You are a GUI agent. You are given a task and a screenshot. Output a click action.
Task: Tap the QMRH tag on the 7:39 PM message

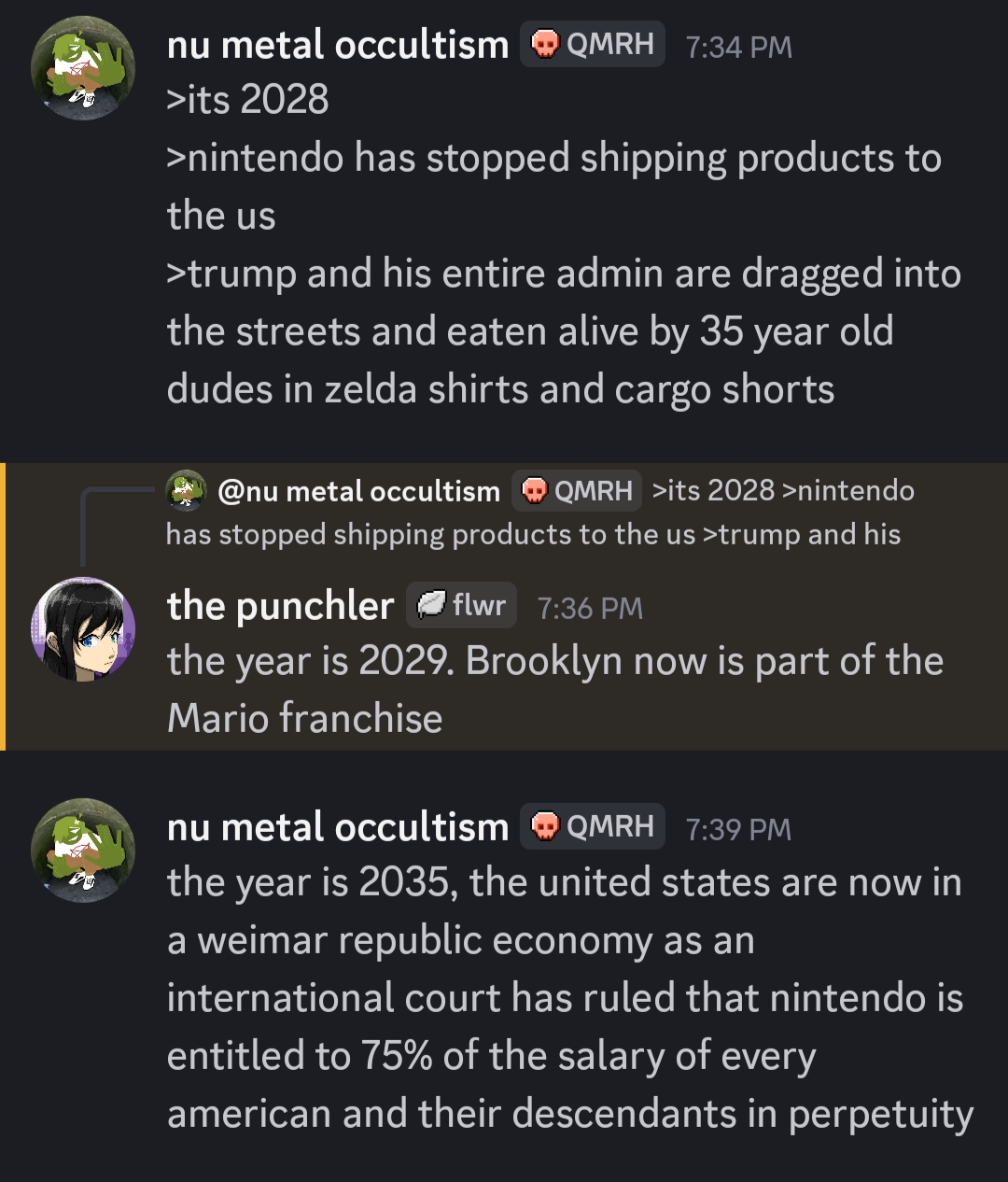tap(593, 827)
